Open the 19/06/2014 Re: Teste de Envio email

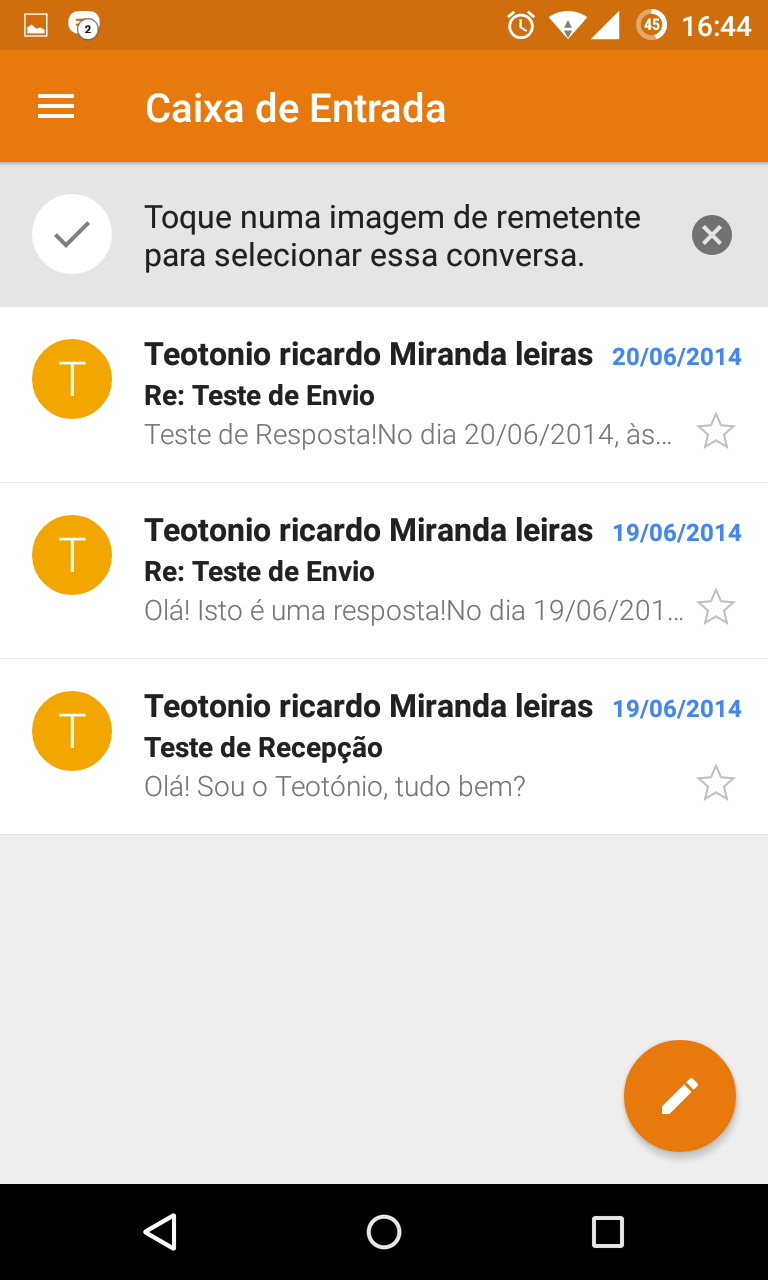(400, 572)
